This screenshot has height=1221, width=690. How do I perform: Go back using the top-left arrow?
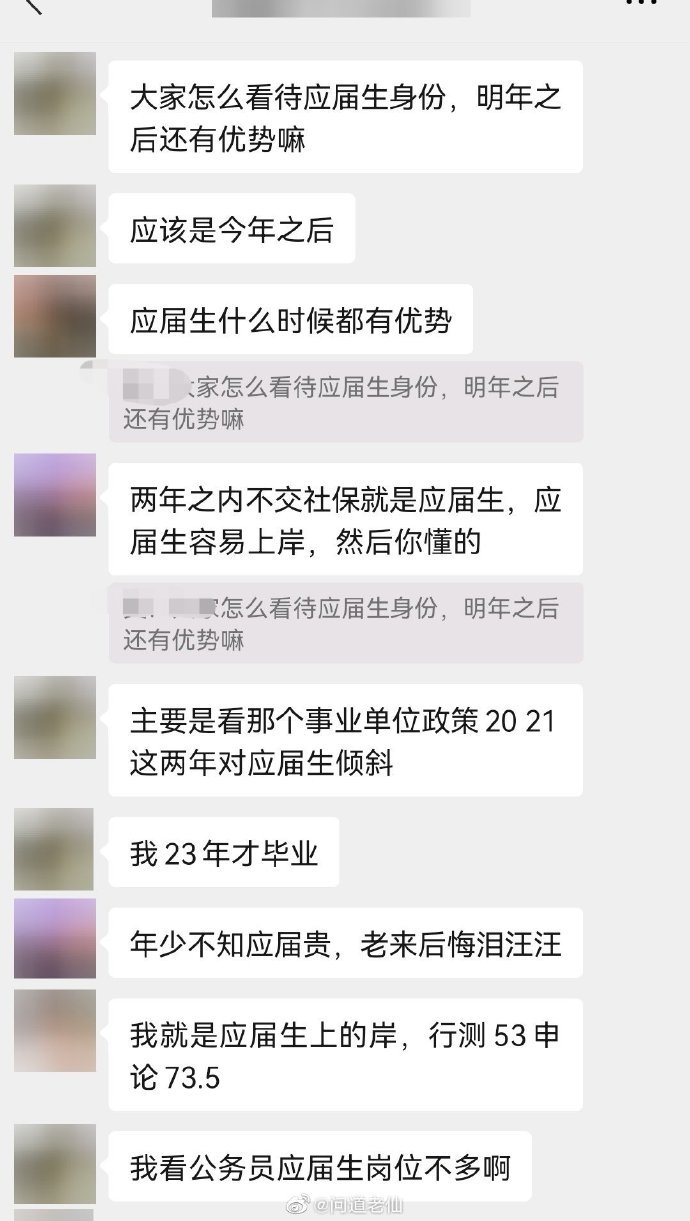(x=30, y=4)
